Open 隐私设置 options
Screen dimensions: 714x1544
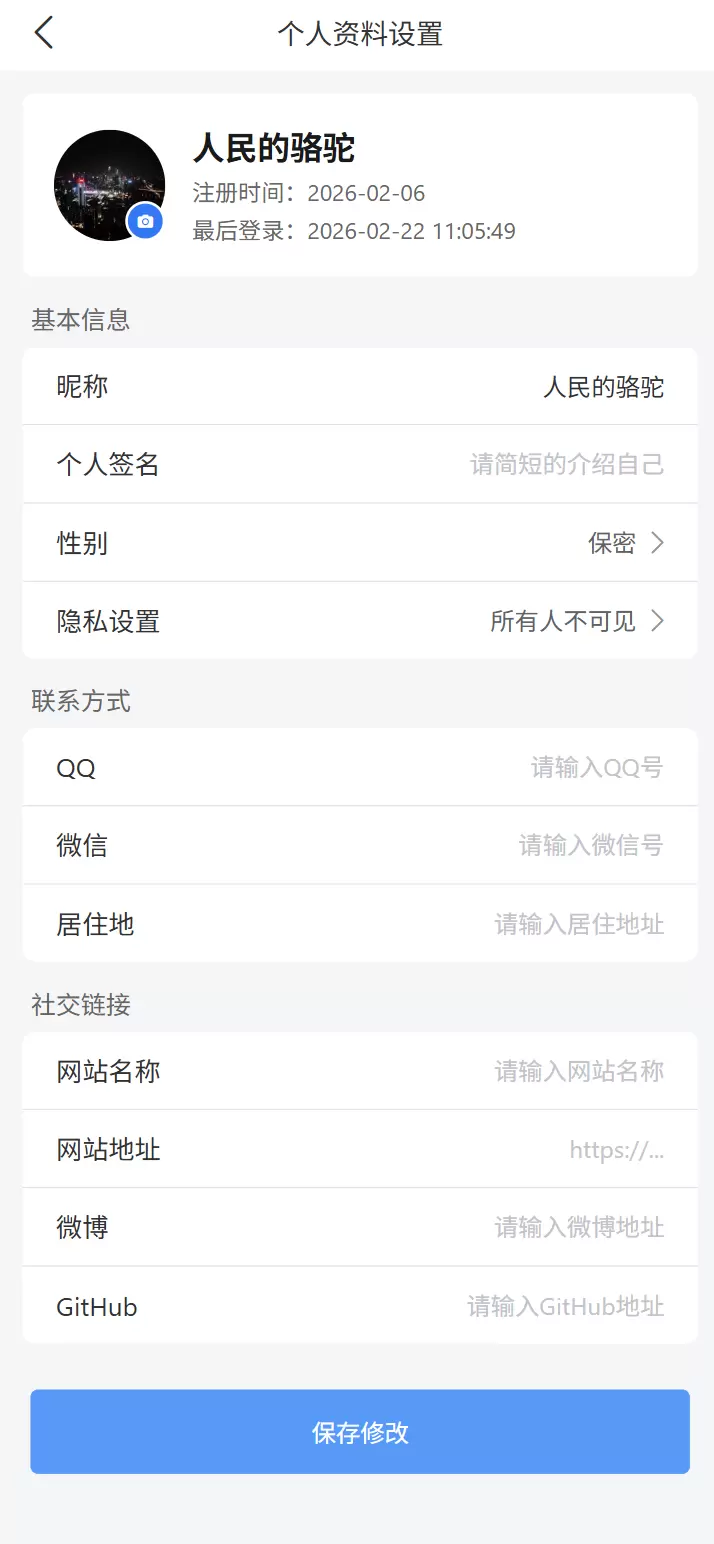(360, 621)
